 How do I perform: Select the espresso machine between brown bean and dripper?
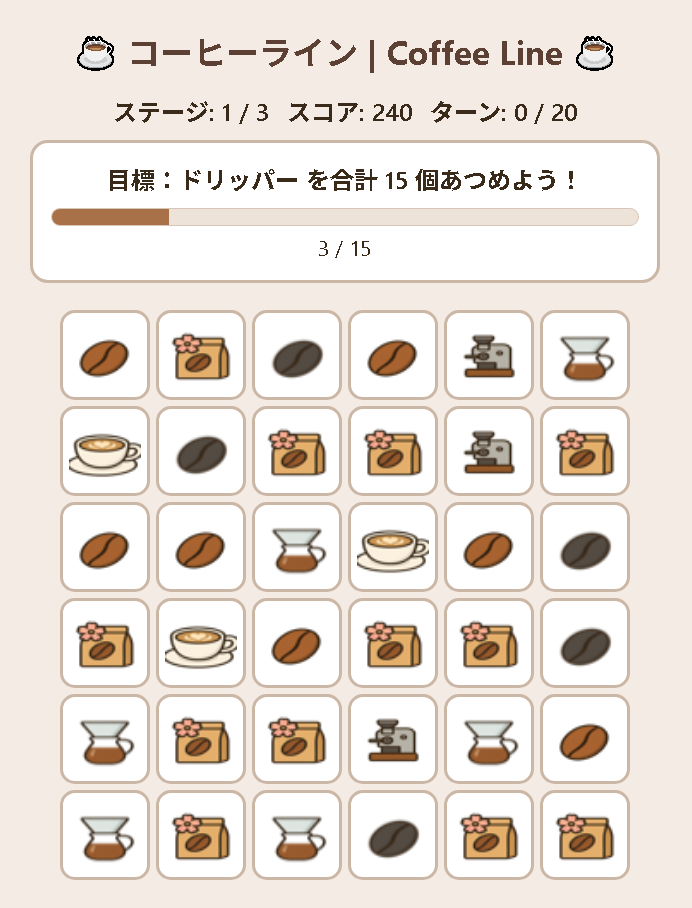coord(489,355)
